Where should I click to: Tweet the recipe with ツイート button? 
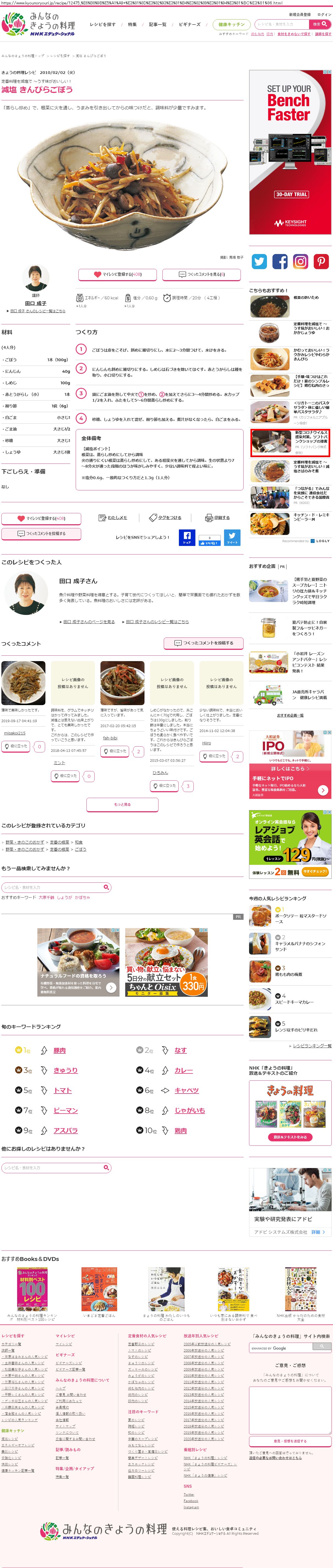pyautogui.click(x=232, y=537)
